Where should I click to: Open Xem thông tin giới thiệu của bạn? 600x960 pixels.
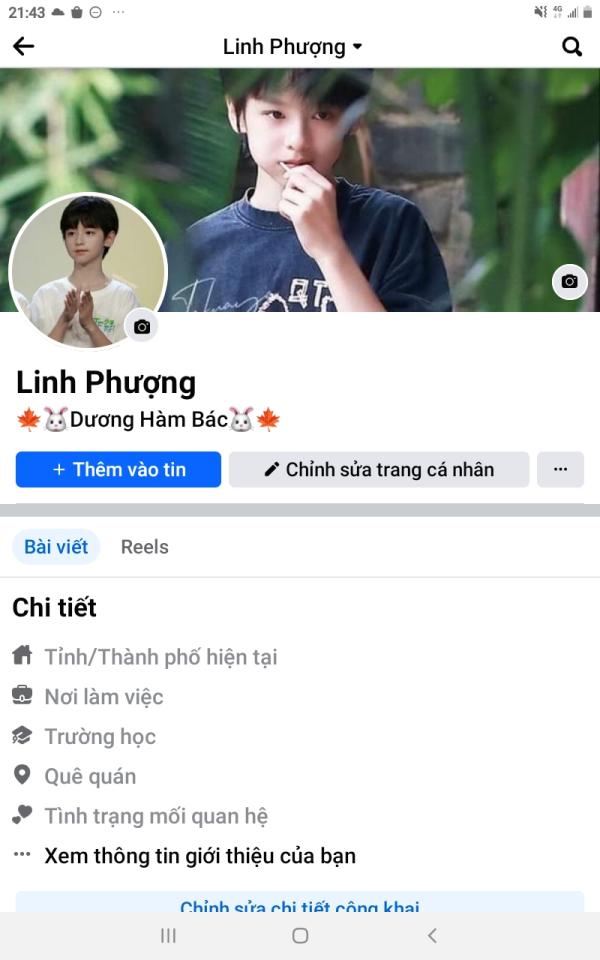(x=200, y=856)
